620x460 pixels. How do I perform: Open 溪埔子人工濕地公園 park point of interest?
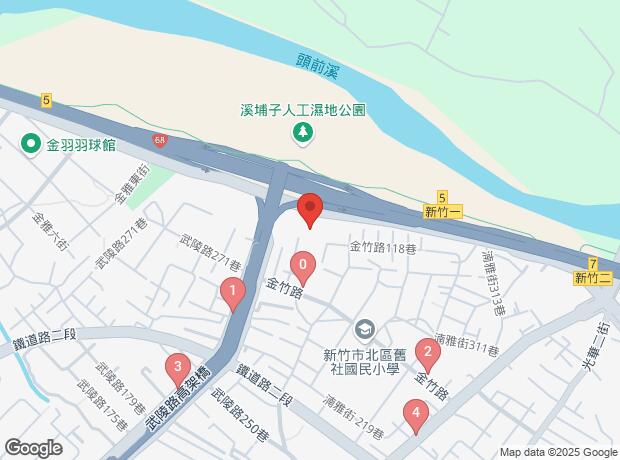301,131
